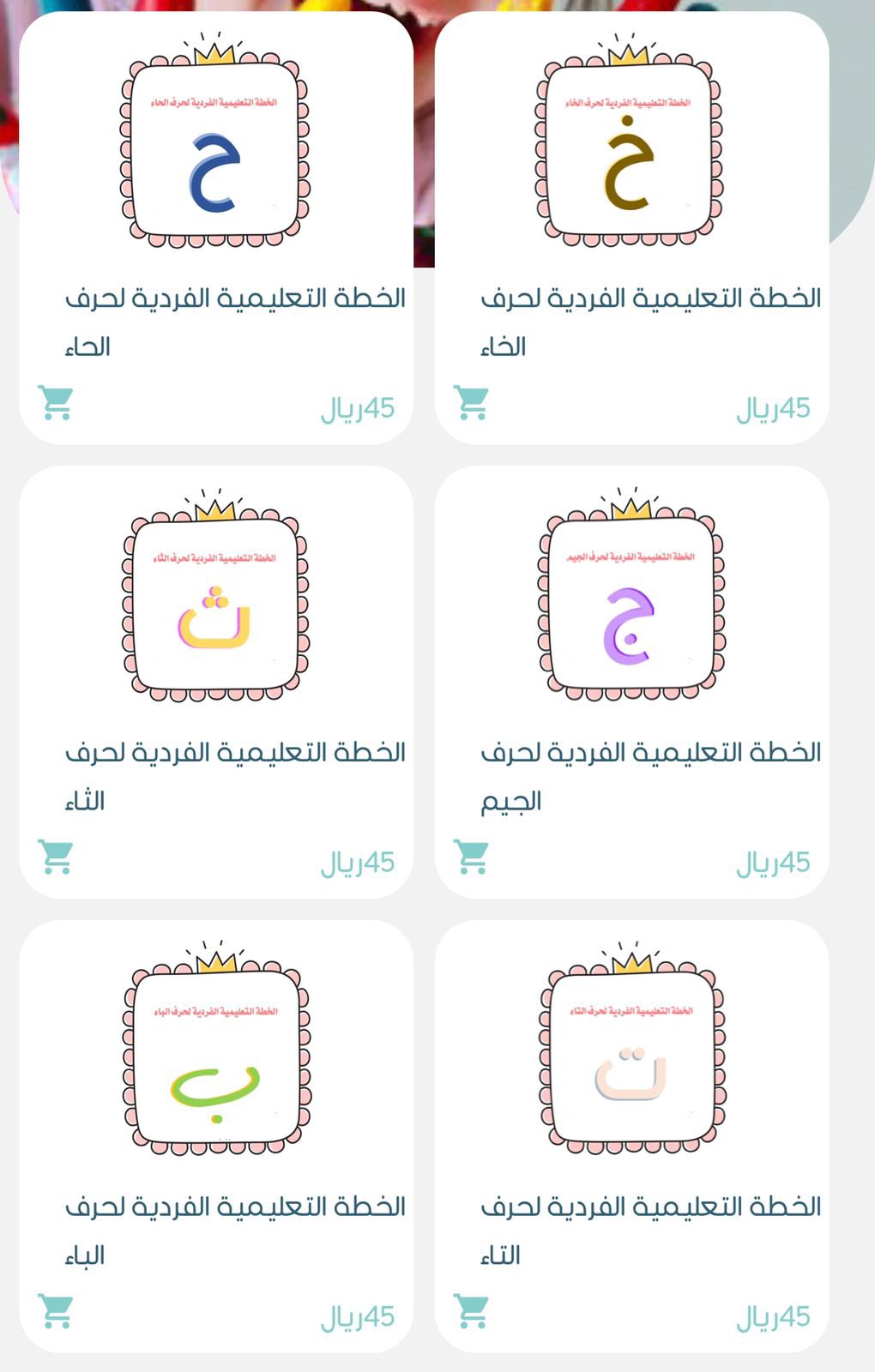The image size is (875, 1372).
Task: Add the التاء letter plan to cart
Action: pos(471,1312)
